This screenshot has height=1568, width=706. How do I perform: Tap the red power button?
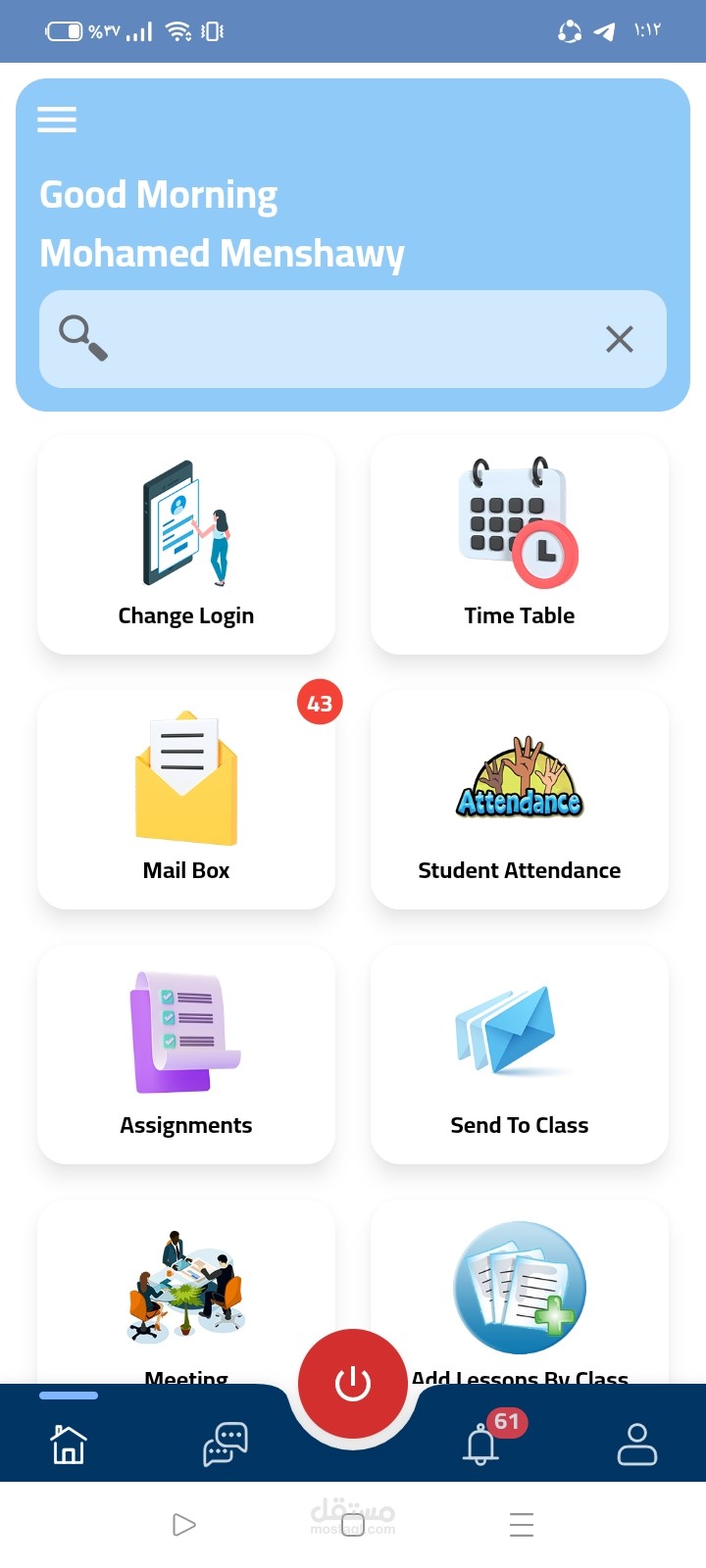[353, 1384]
